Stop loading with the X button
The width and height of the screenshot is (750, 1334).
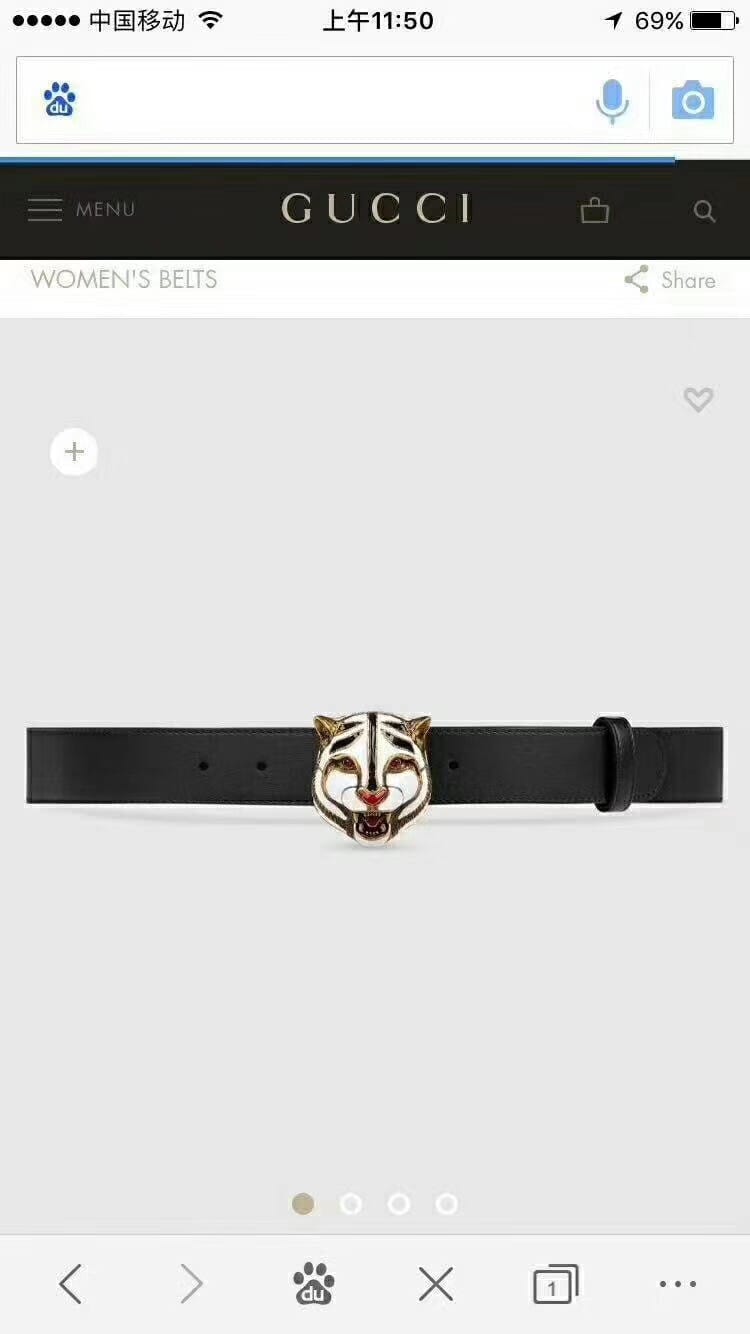tap(436, 1284)
